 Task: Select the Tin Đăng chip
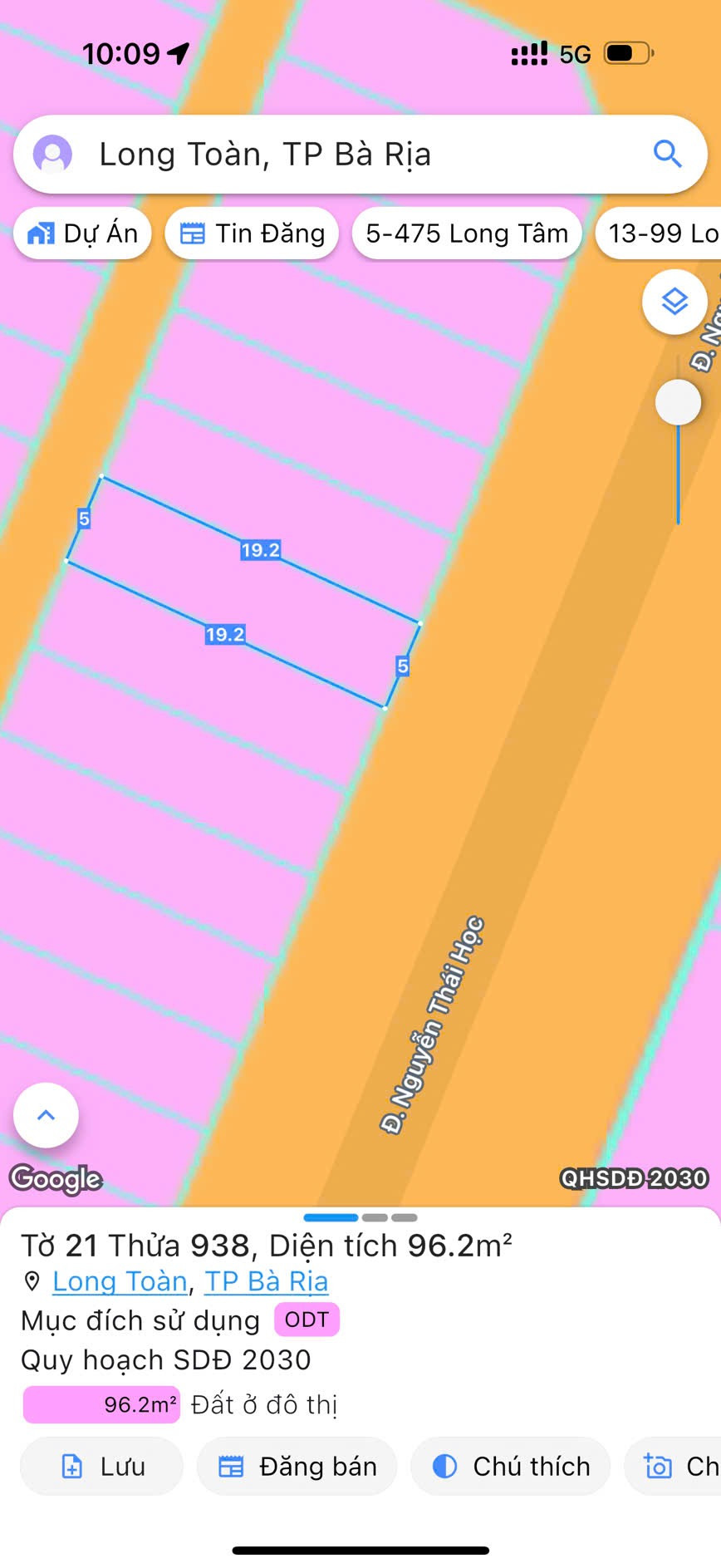[x=252, y=233]
